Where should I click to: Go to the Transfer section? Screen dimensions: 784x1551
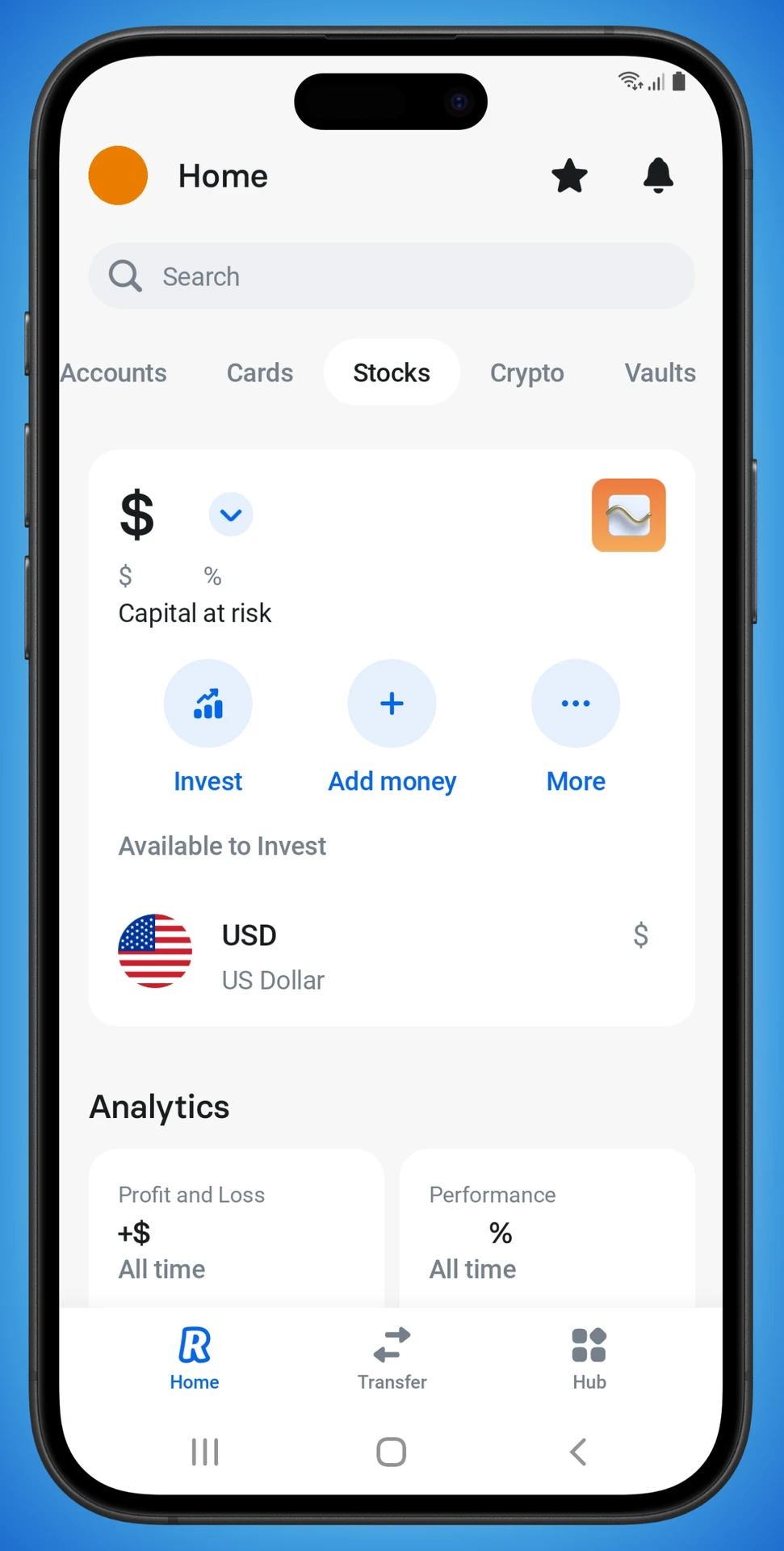(x=392, y=1359)
